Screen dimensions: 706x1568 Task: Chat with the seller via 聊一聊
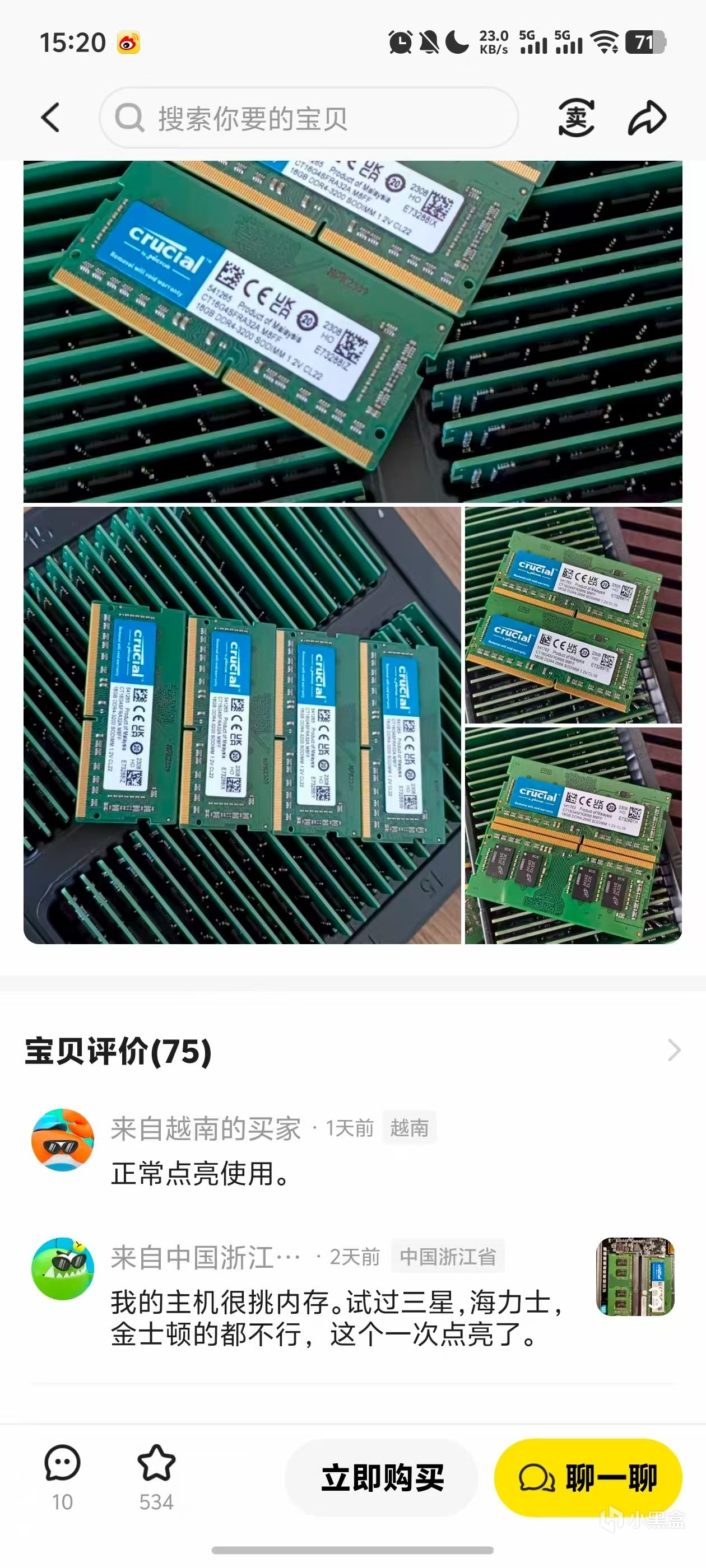point(588,1478)
